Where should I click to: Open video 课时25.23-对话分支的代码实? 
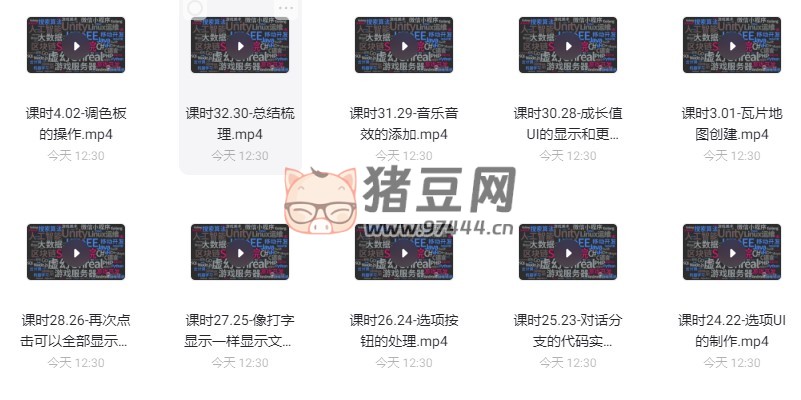[x=568, y=251]
